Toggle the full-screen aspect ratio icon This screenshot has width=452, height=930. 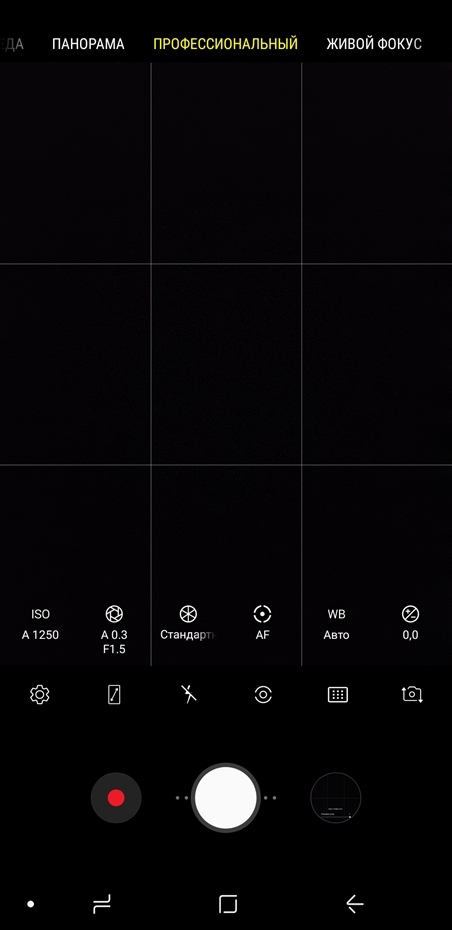coord(114,695)
